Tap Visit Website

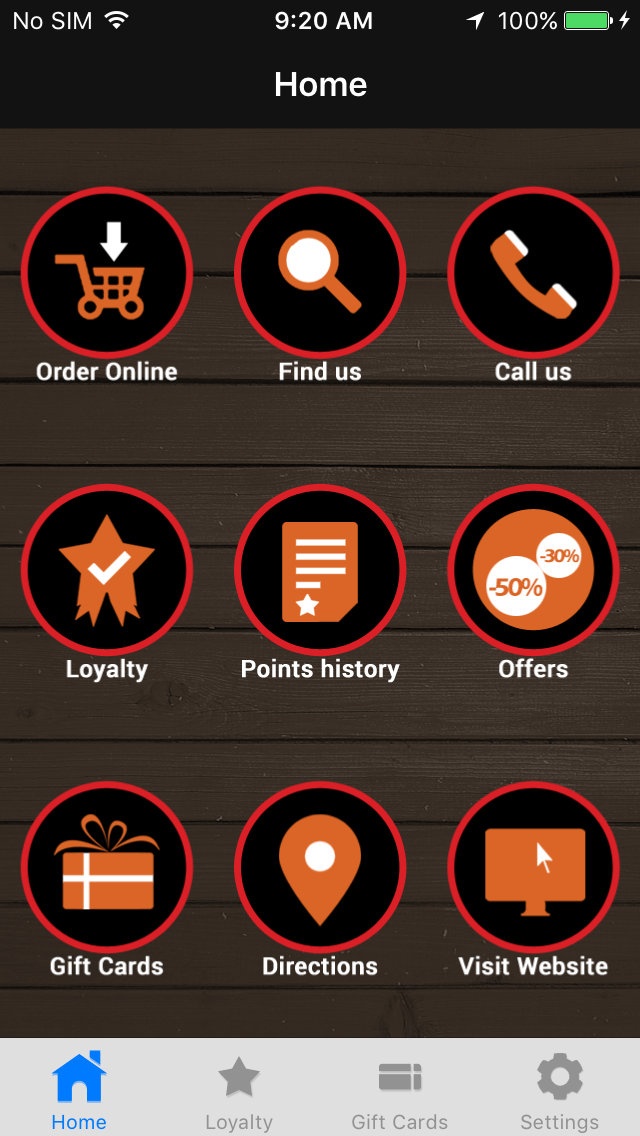(x=533, y=867)
